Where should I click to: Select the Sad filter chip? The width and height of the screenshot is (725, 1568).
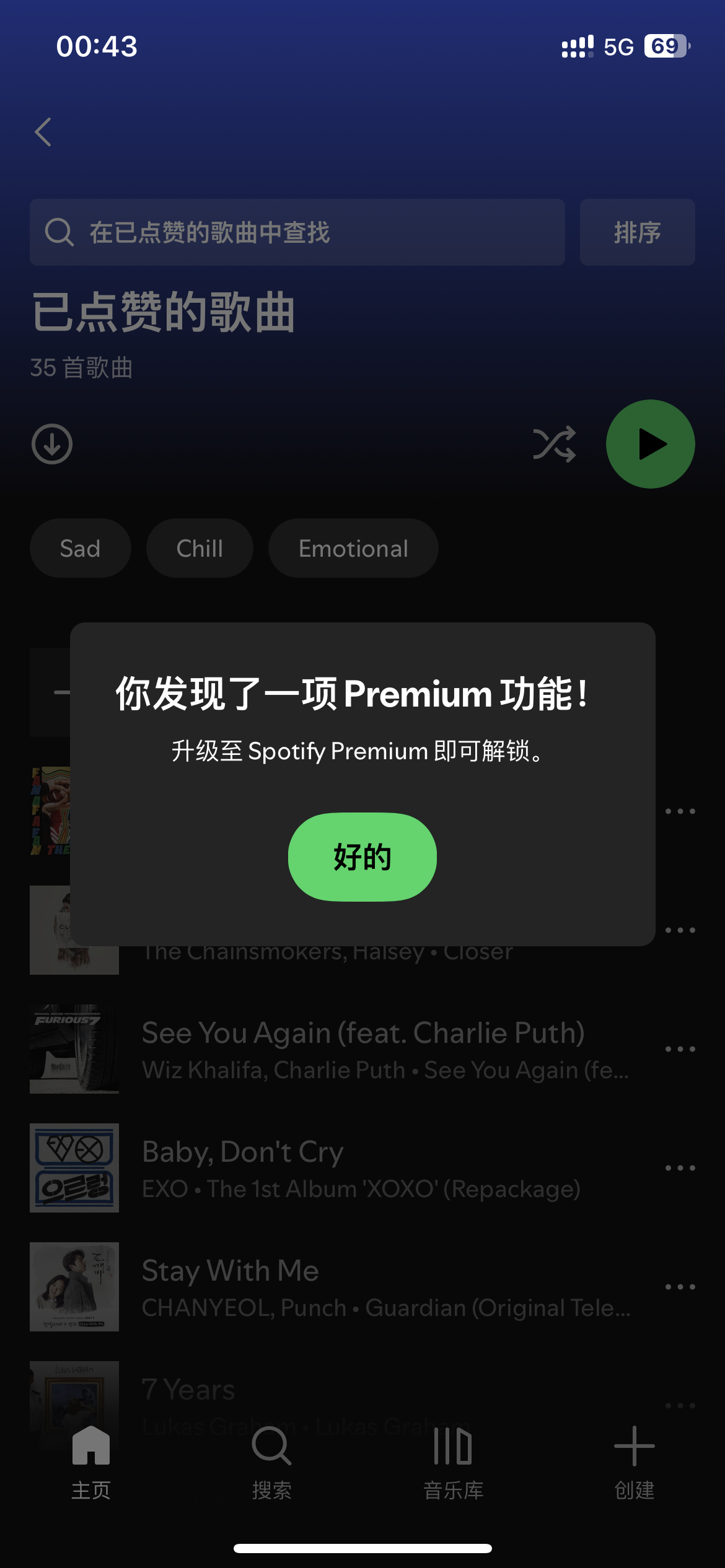click(x=80, y=547)
